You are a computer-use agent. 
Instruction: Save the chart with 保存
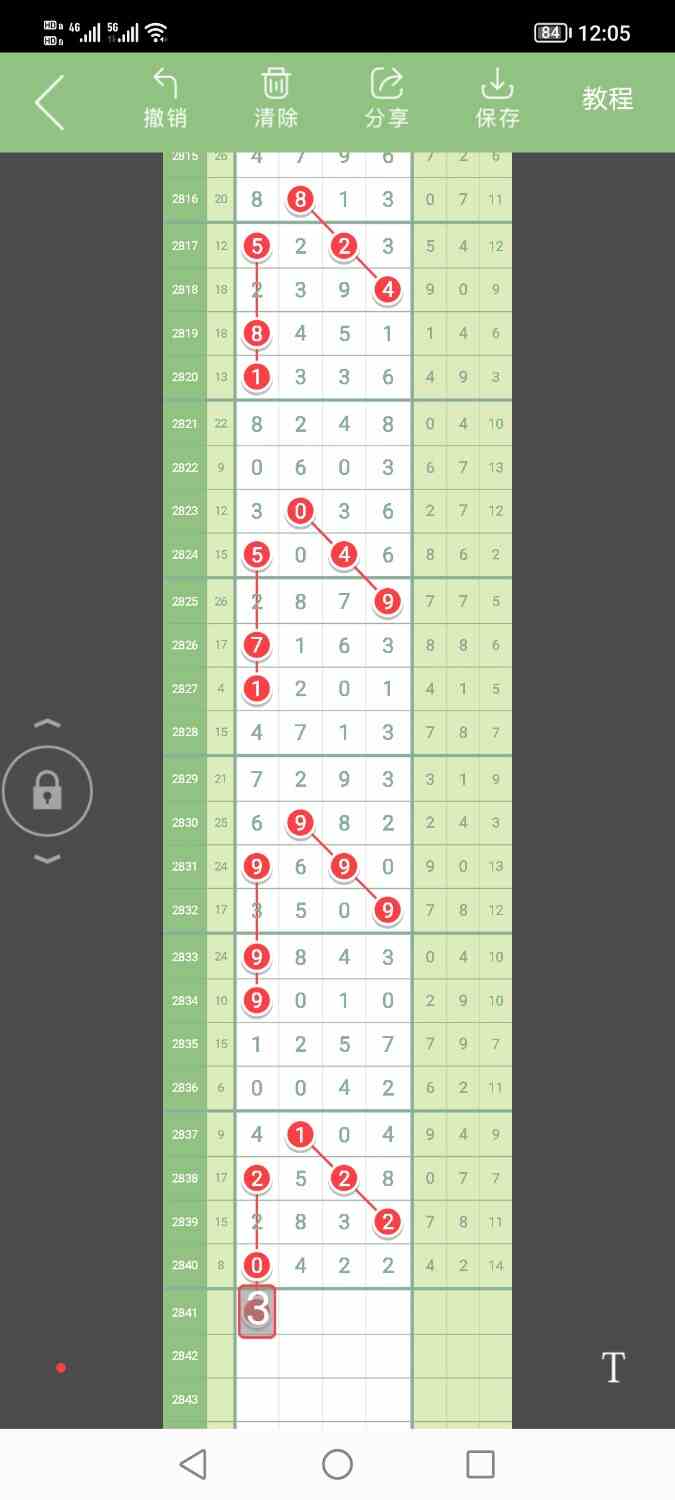[x=497, y=98]
